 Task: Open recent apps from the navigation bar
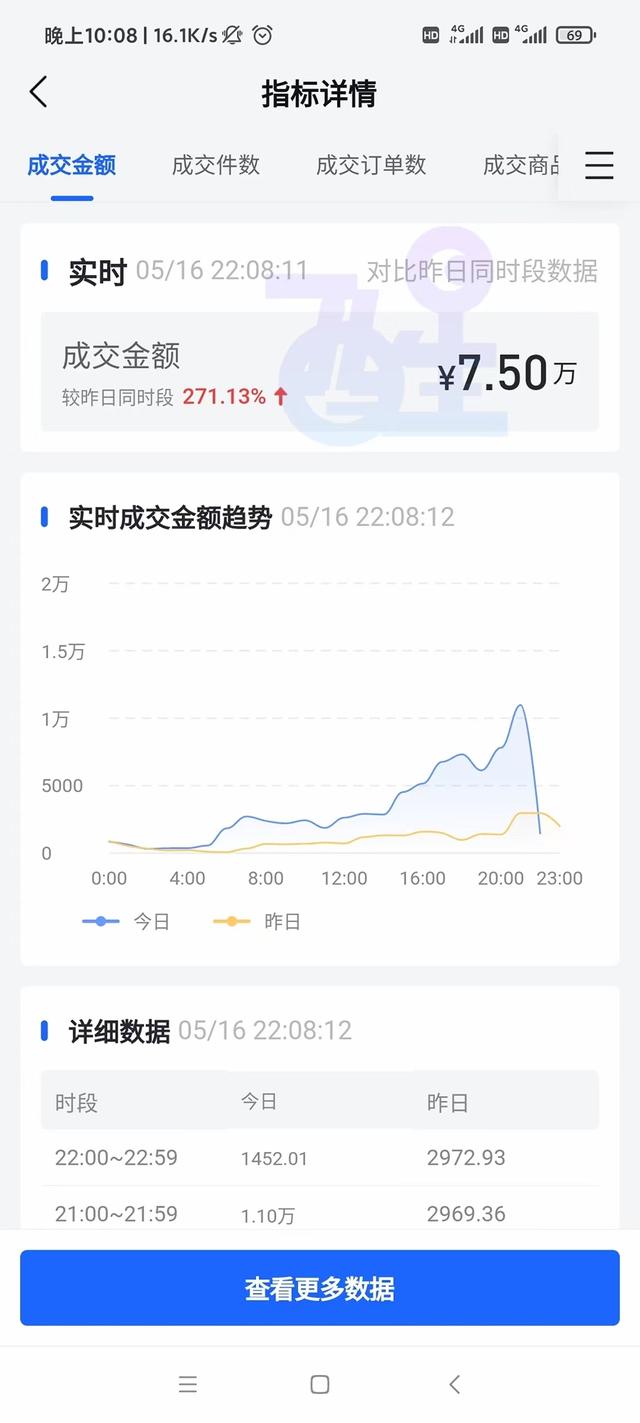pos(188,1384)
